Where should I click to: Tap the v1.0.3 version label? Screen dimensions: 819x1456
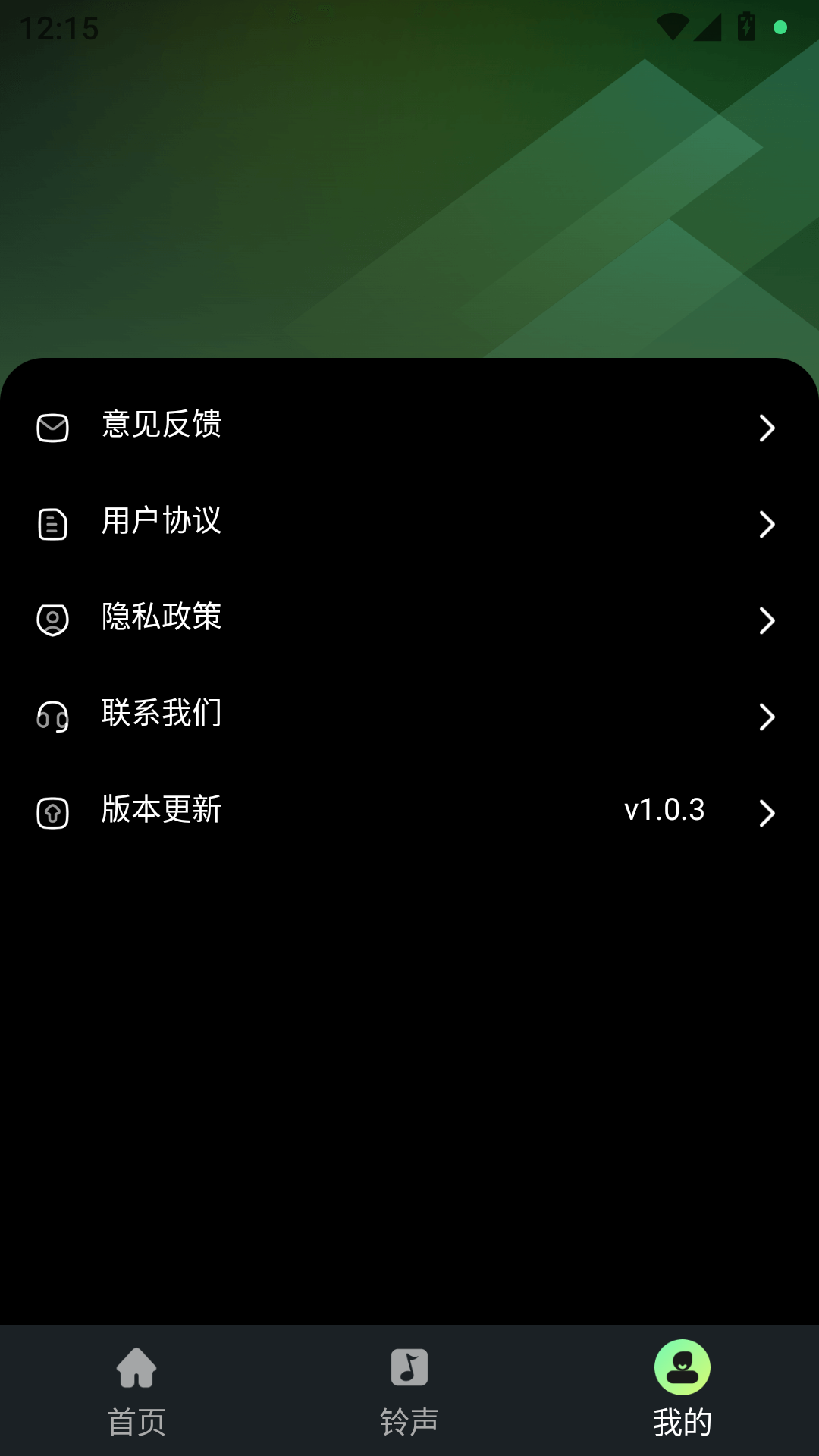tap(664, 812)
